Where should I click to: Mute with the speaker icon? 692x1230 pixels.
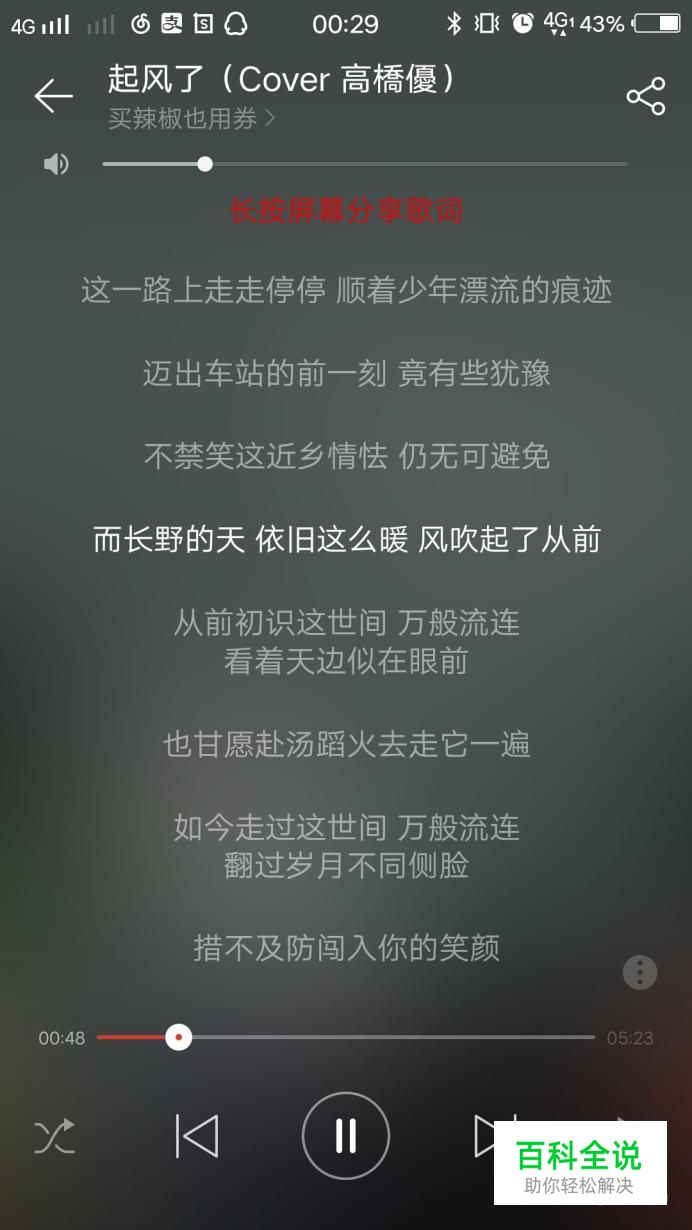pyautogui.click(x=57, y=164)
